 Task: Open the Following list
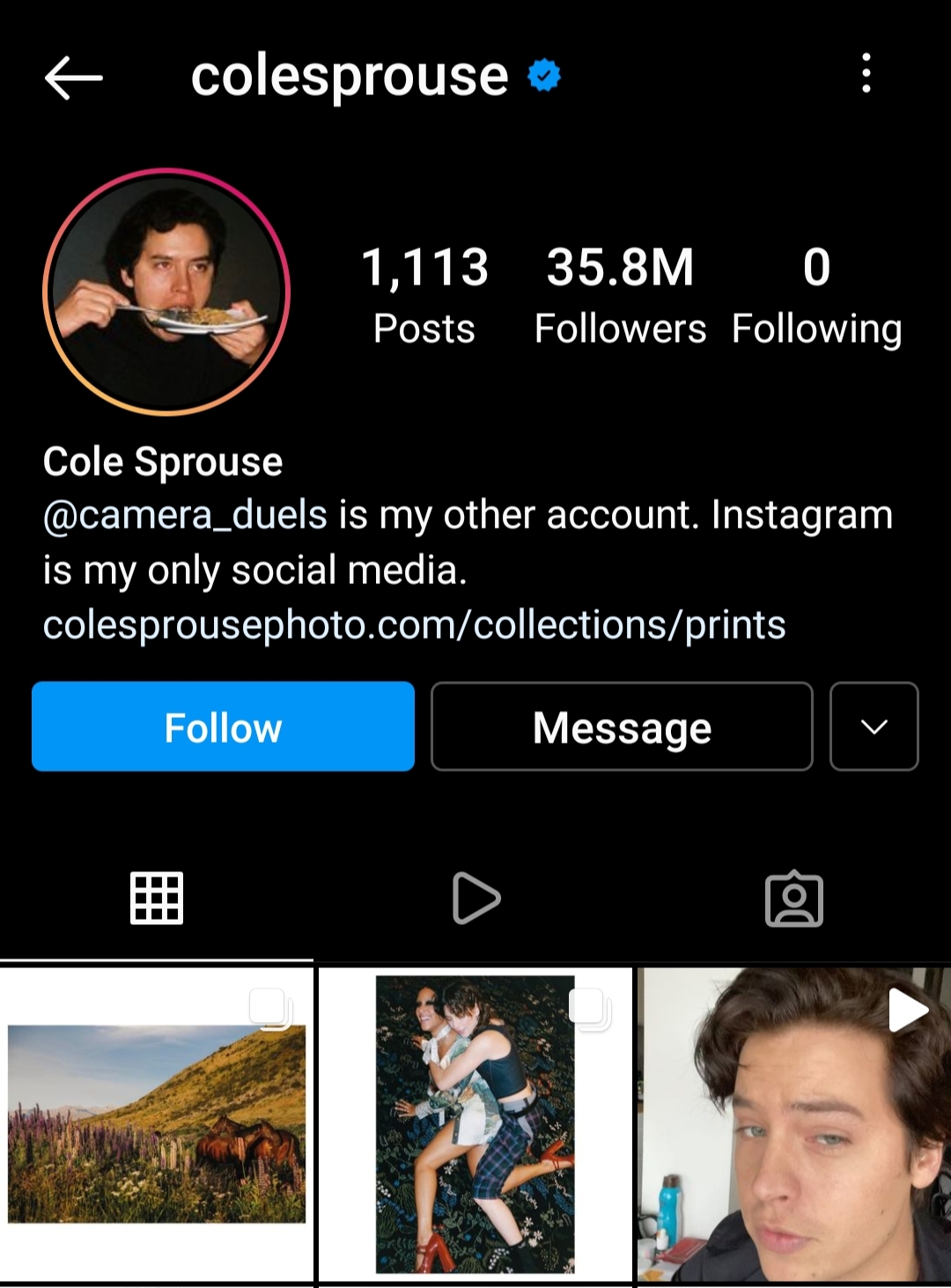816,295
